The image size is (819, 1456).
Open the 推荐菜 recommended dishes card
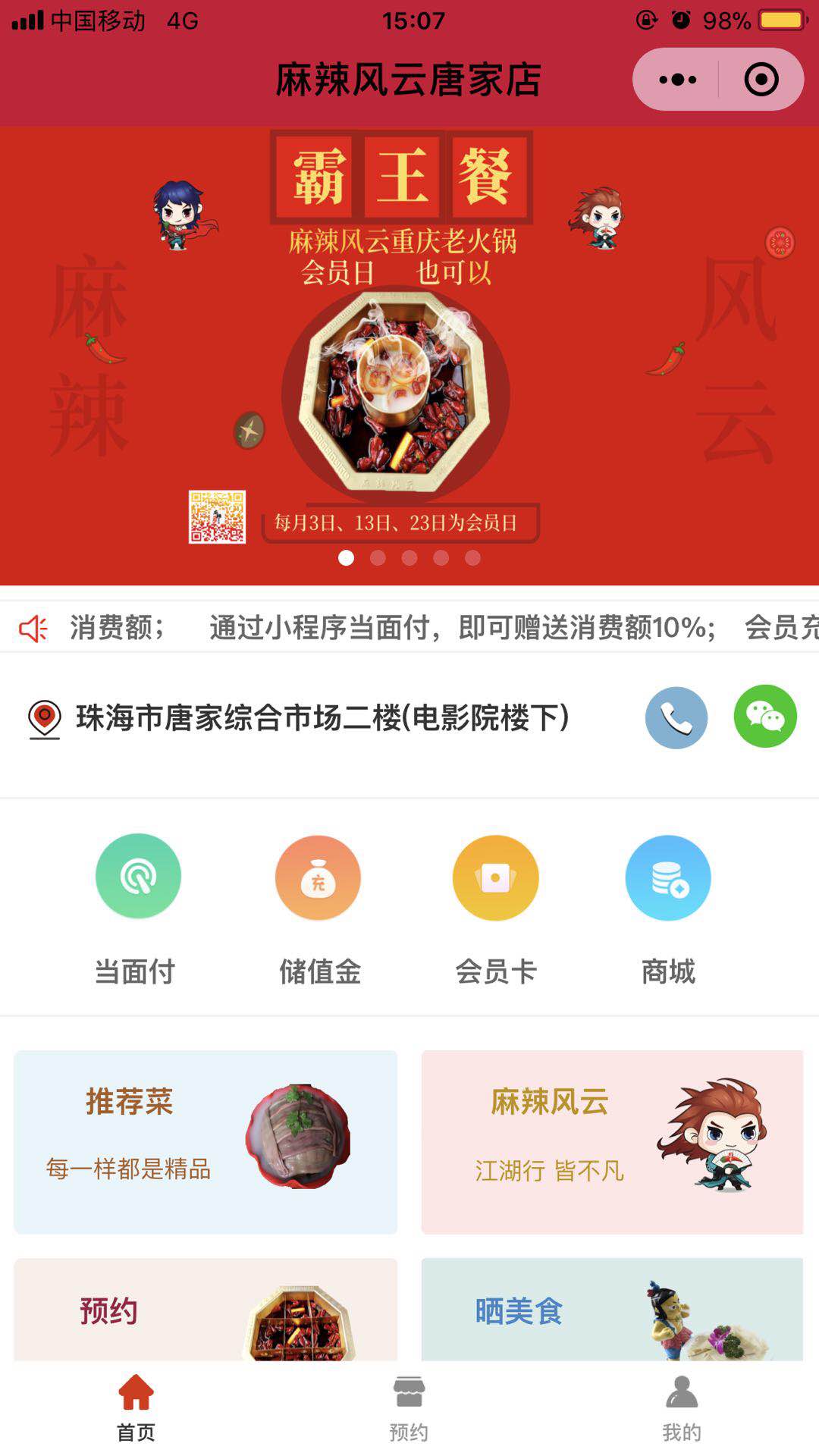[x=206, y=1141]
